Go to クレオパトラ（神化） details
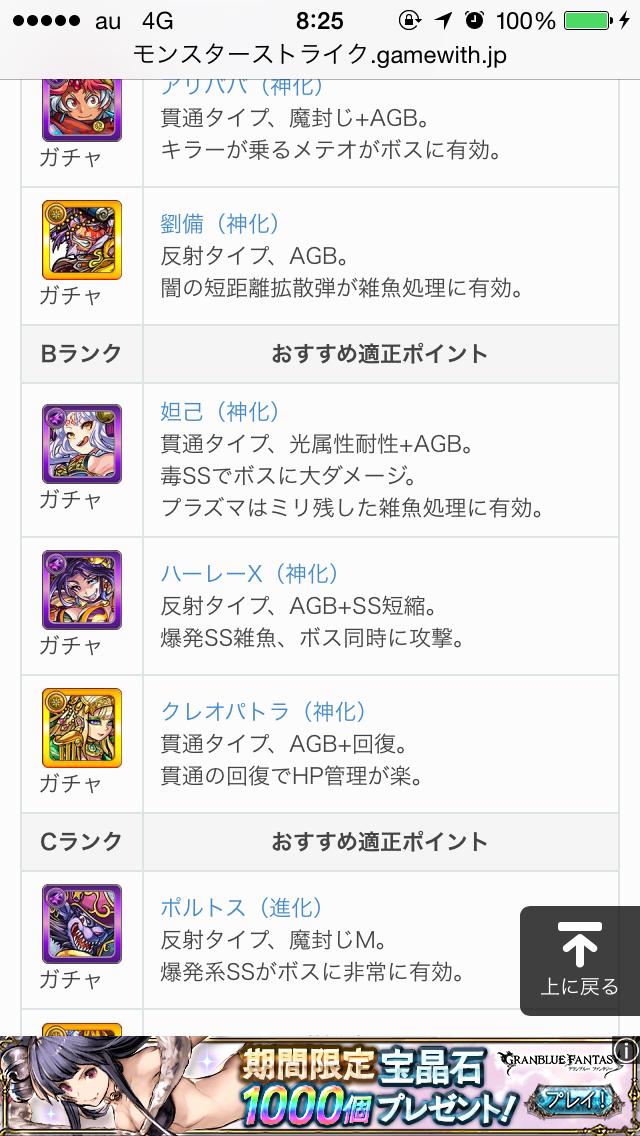This screenshot has width=640, height=1136. [263, 712]
